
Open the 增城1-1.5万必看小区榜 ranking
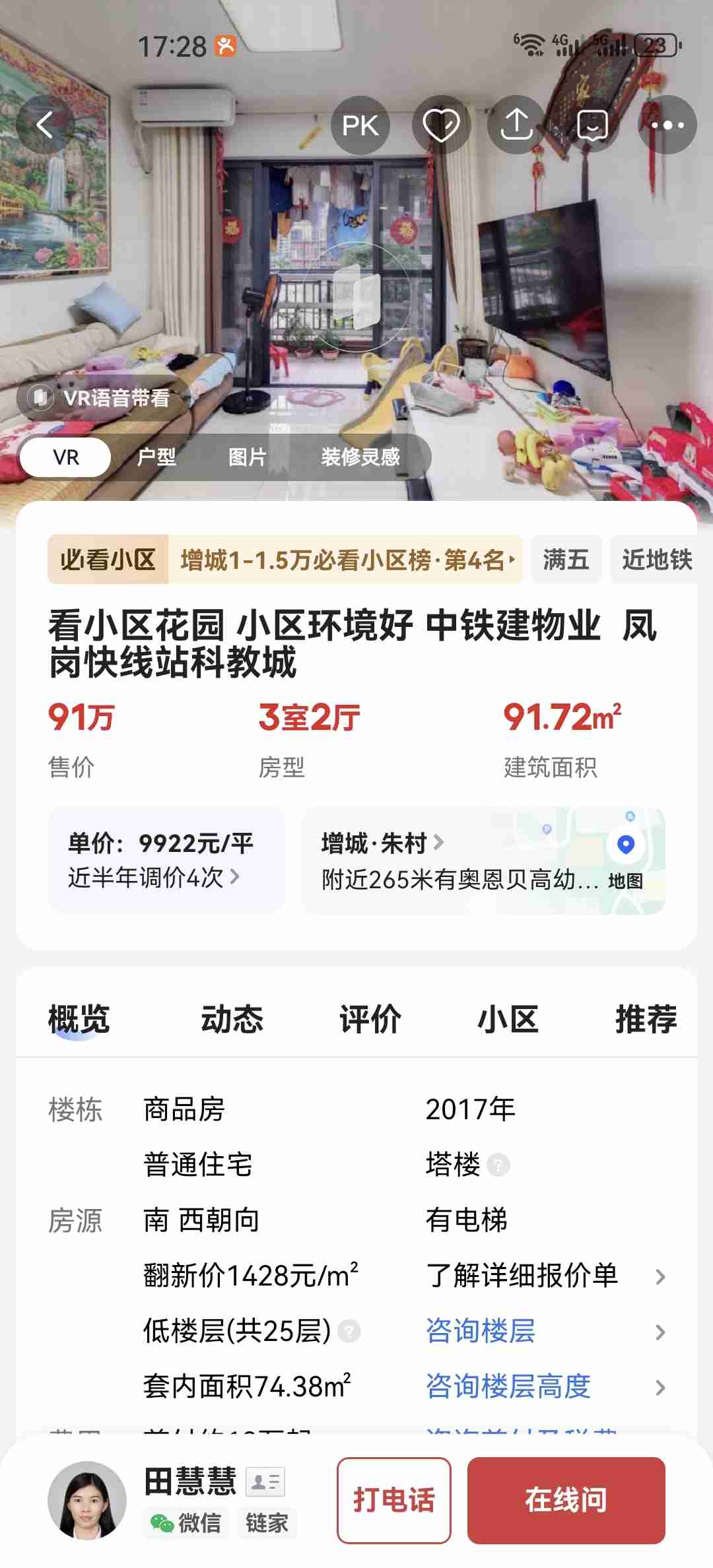(346, 560)
